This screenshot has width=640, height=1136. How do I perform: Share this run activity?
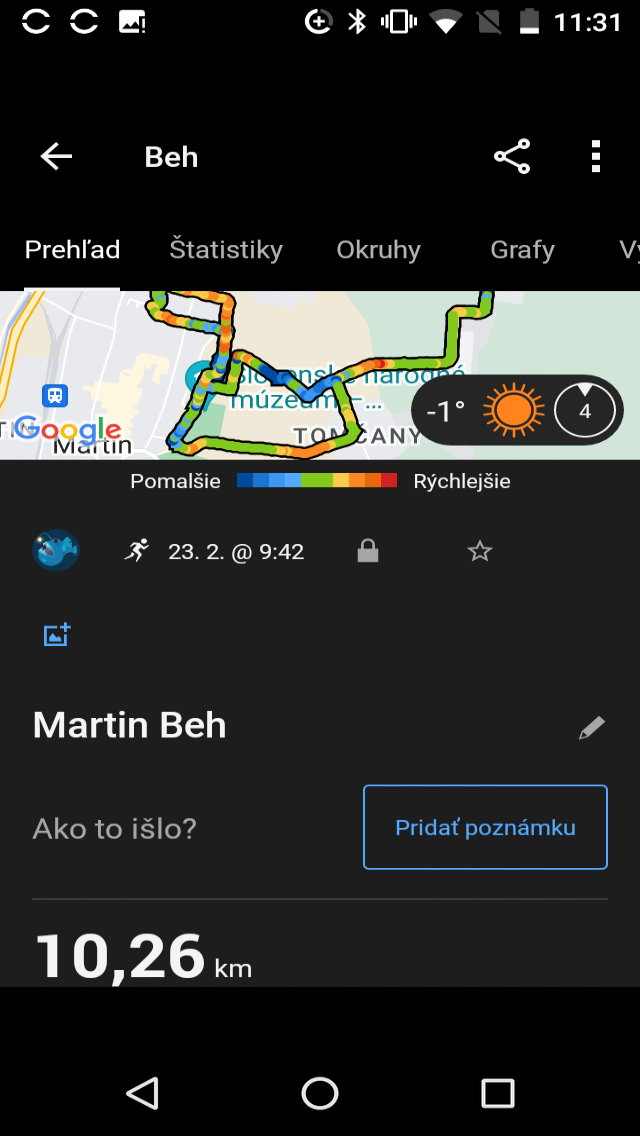pos(512,156)
